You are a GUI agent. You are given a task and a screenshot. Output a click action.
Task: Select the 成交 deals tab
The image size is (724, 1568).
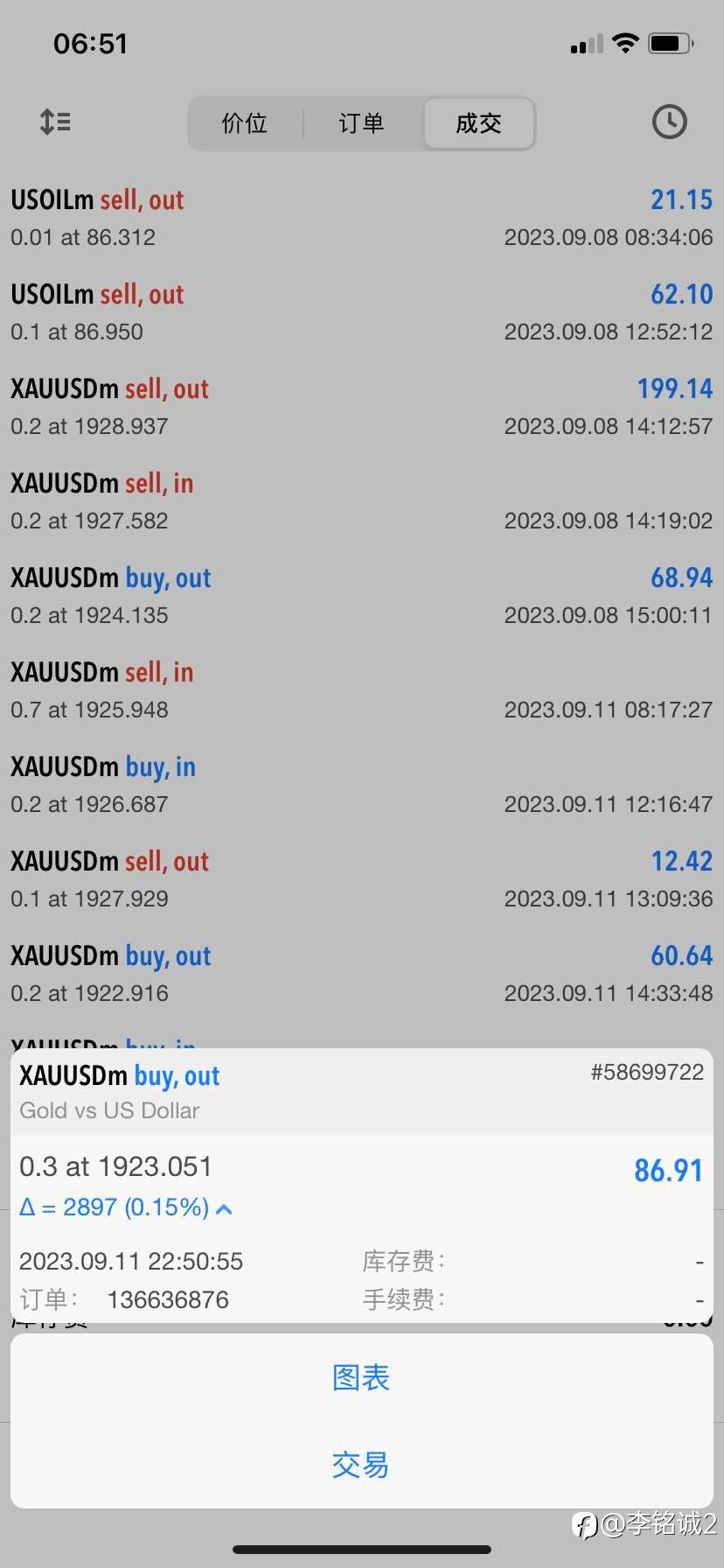point(478,123)
